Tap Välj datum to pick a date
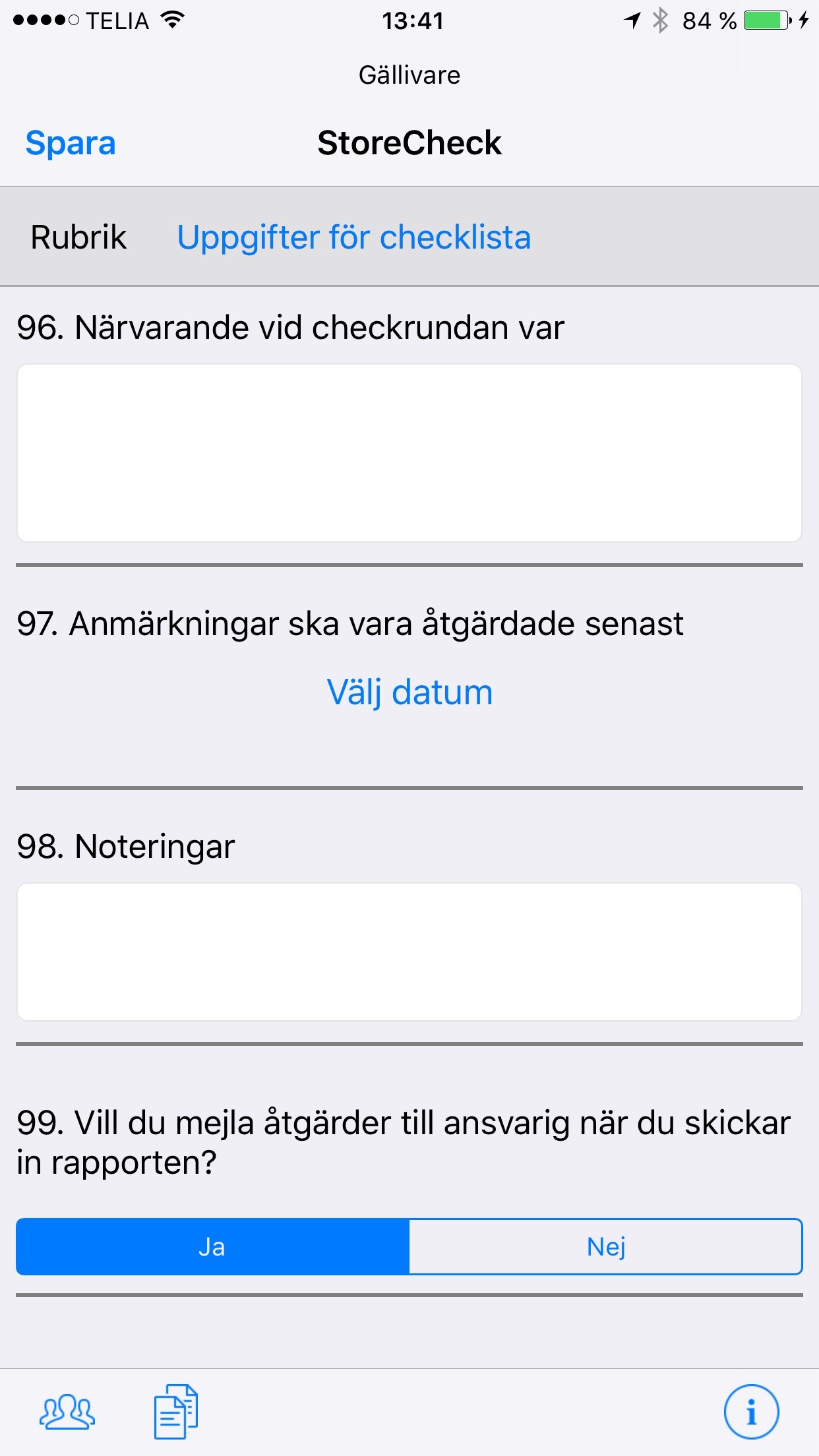Screen dimensions: 819x1456 [x=409, y=692]
